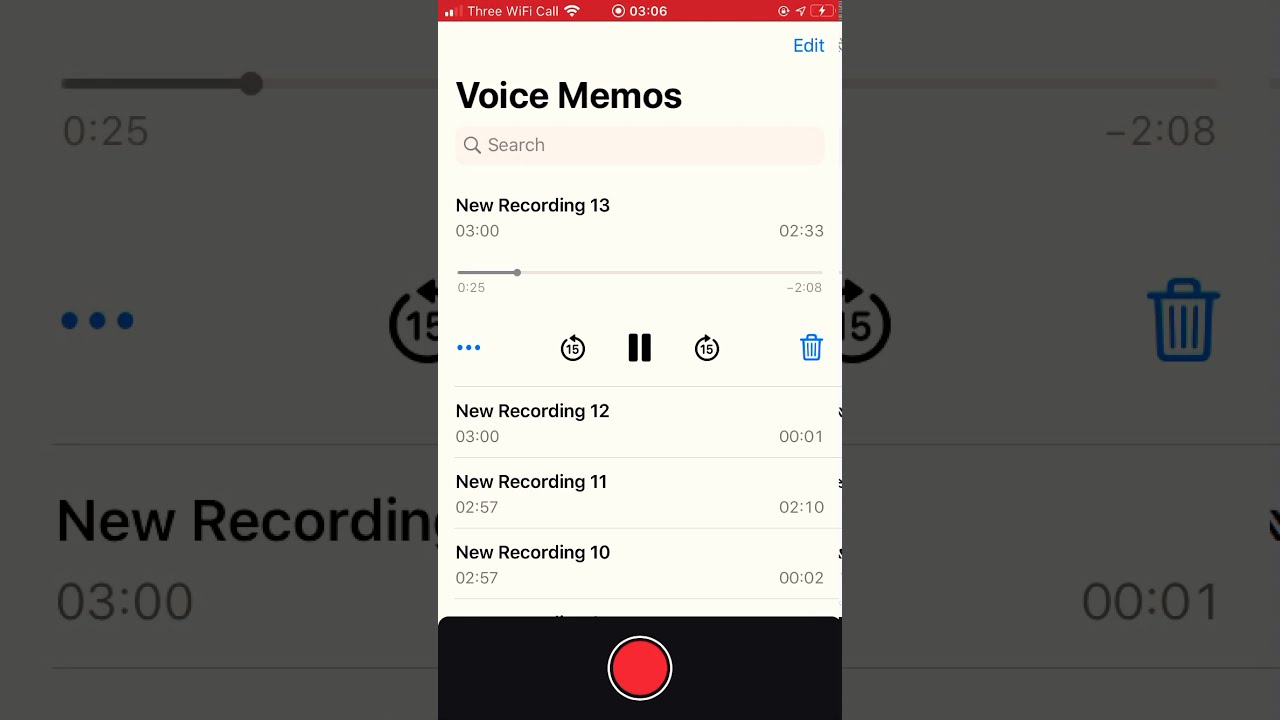Open the three-dot options menu
Image resolution: width=1280 pixels, height=720 pixels.
[x=468, y=348]
